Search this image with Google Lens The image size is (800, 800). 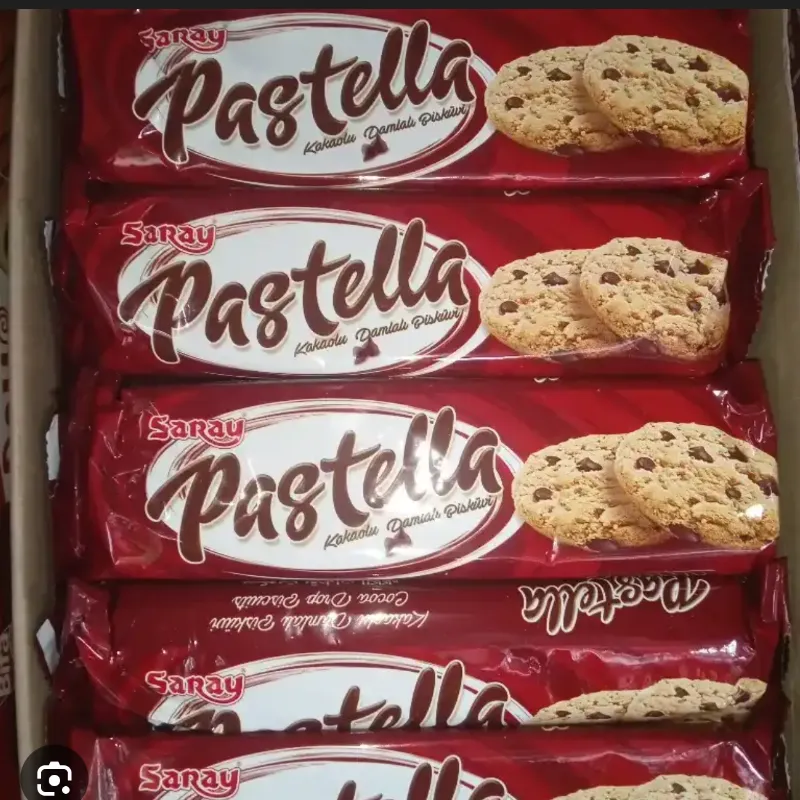click(53, 775)
